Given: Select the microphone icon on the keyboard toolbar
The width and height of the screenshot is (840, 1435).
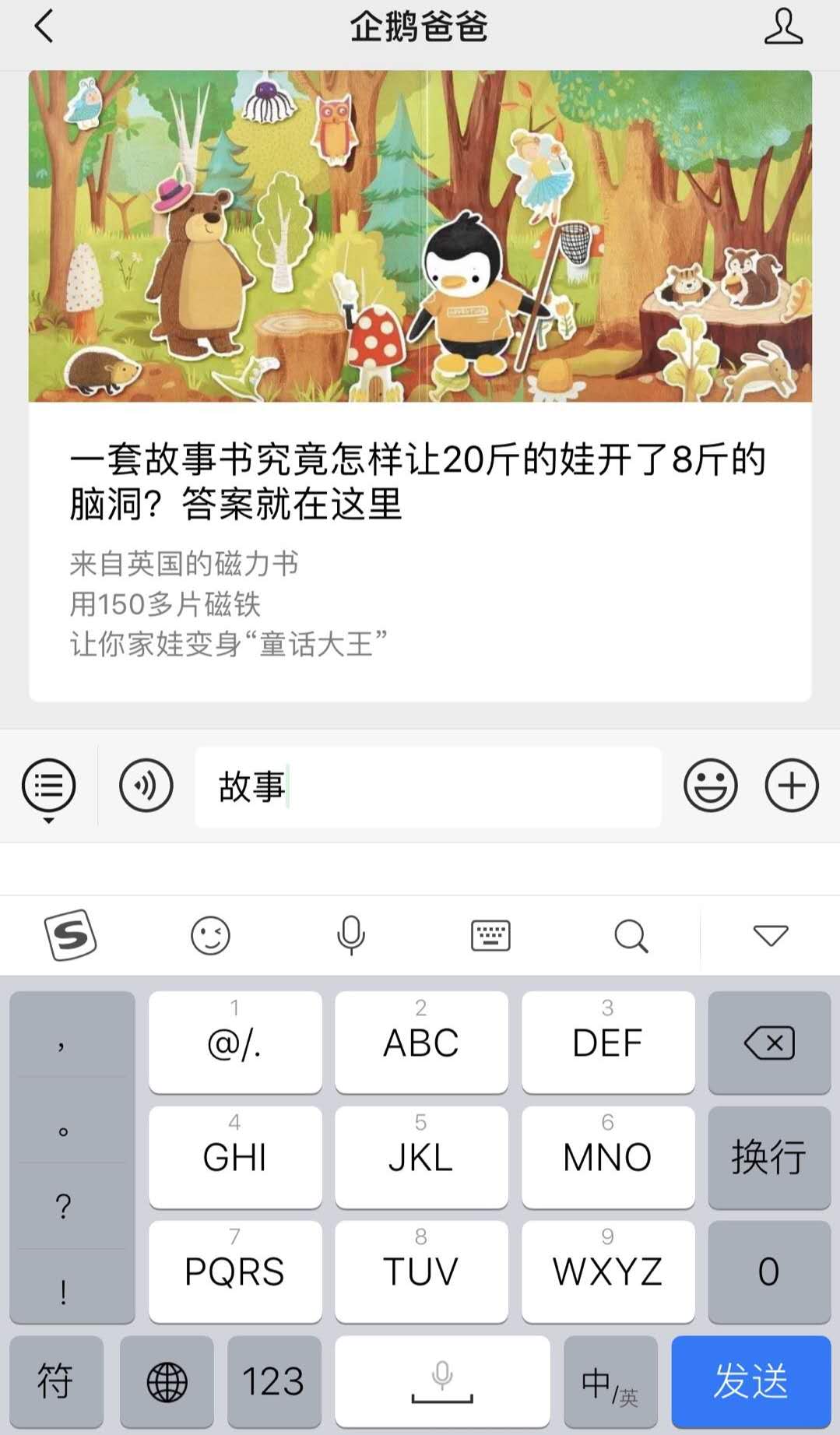Looking at the screenshot, I should [350, 935].
